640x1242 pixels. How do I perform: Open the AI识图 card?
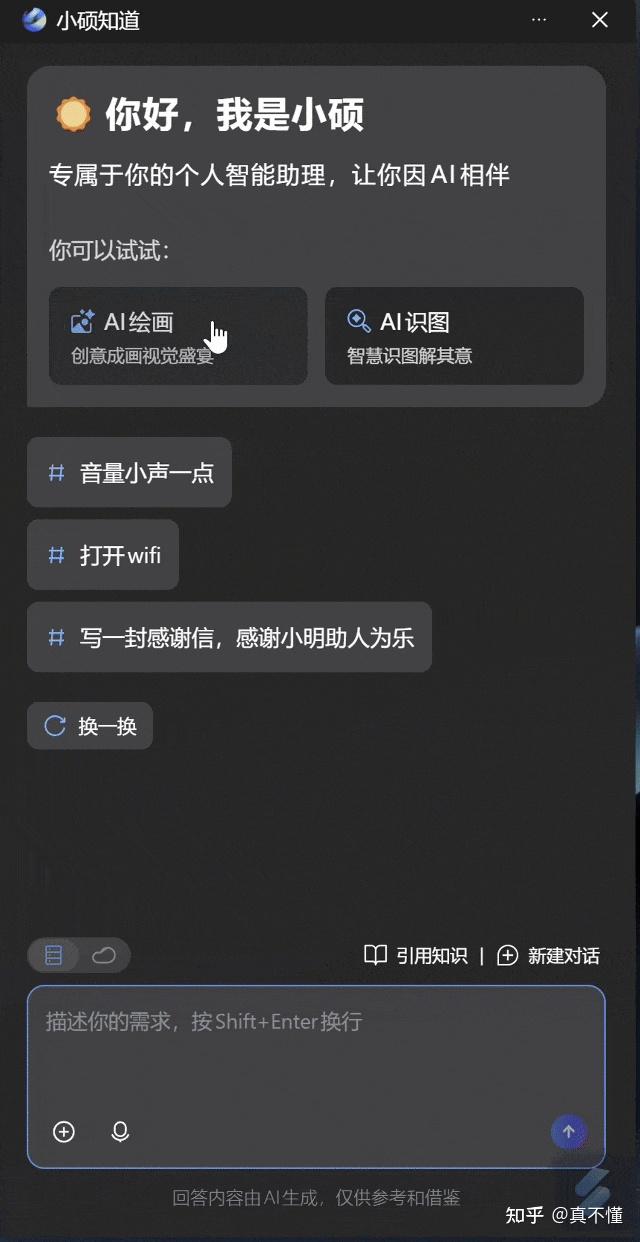click(454, 336)
